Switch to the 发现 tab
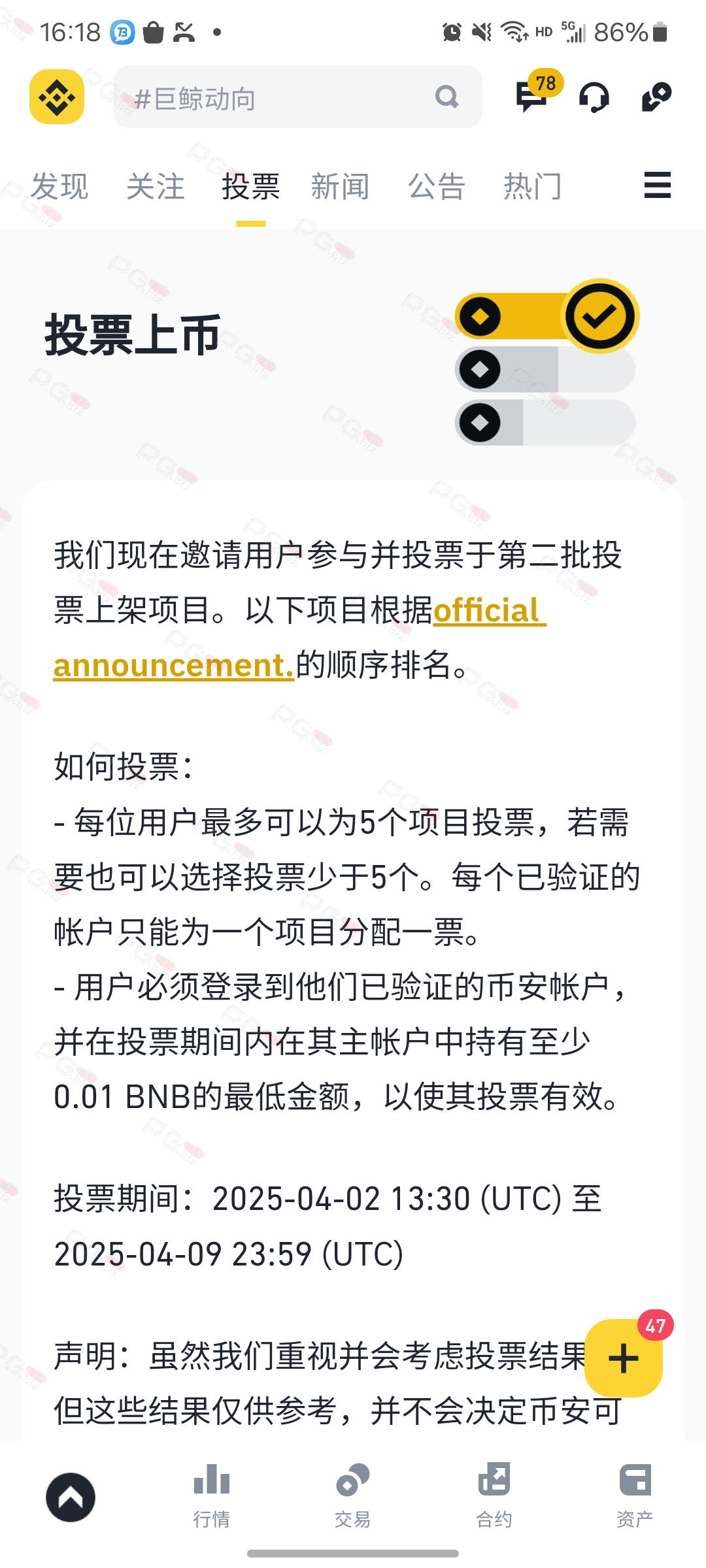Screen dimensions: 706x1568 click(59, 187)
